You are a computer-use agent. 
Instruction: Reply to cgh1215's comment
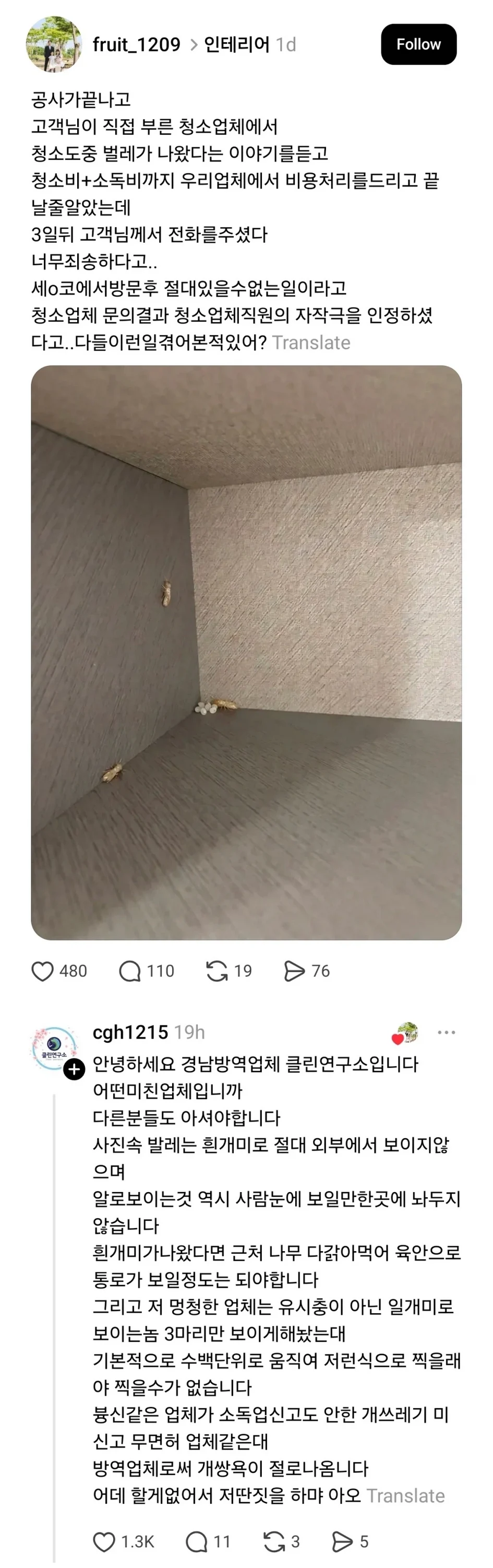(196, 1542)
